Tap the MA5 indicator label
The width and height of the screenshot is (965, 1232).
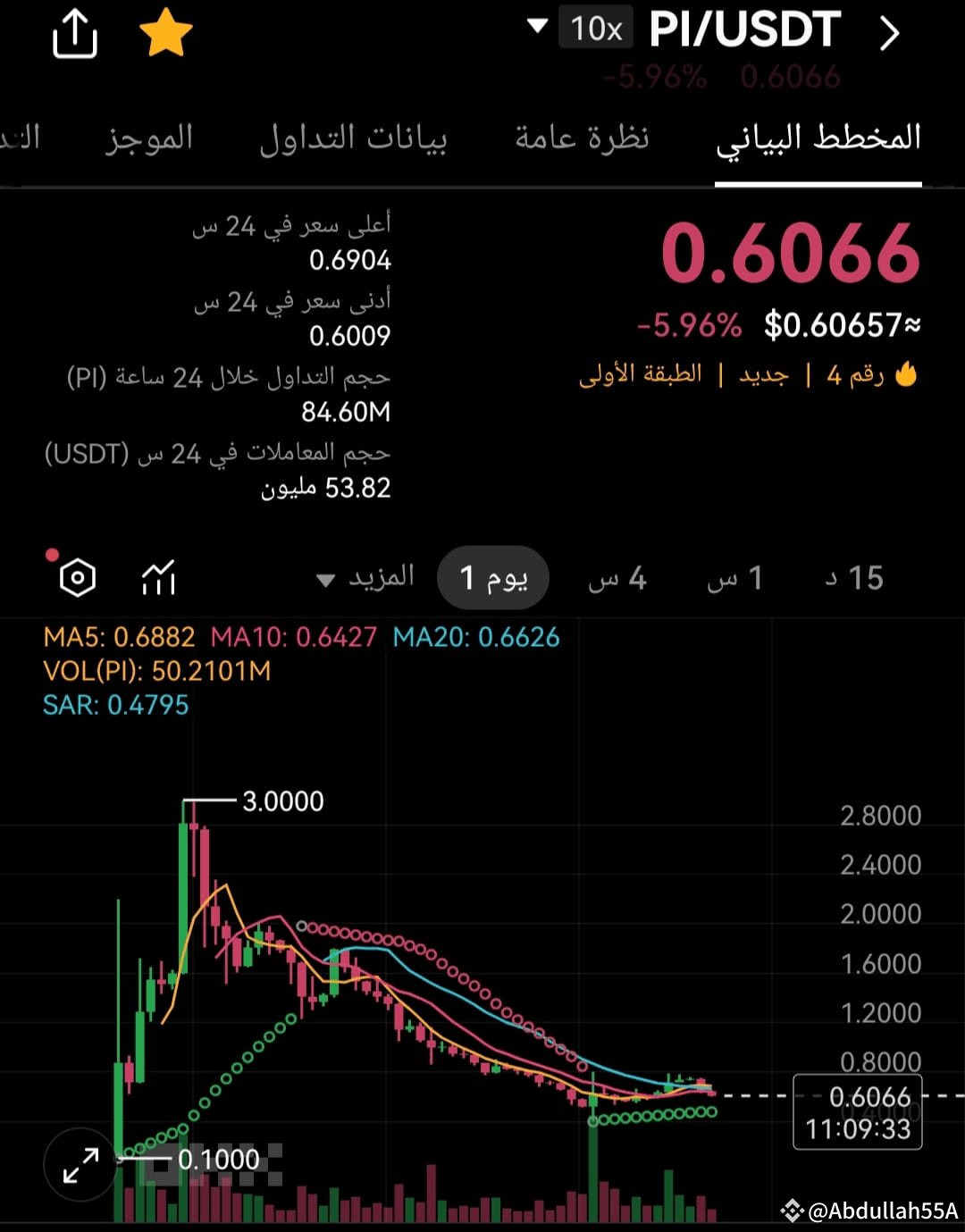[x=119, y=638]
